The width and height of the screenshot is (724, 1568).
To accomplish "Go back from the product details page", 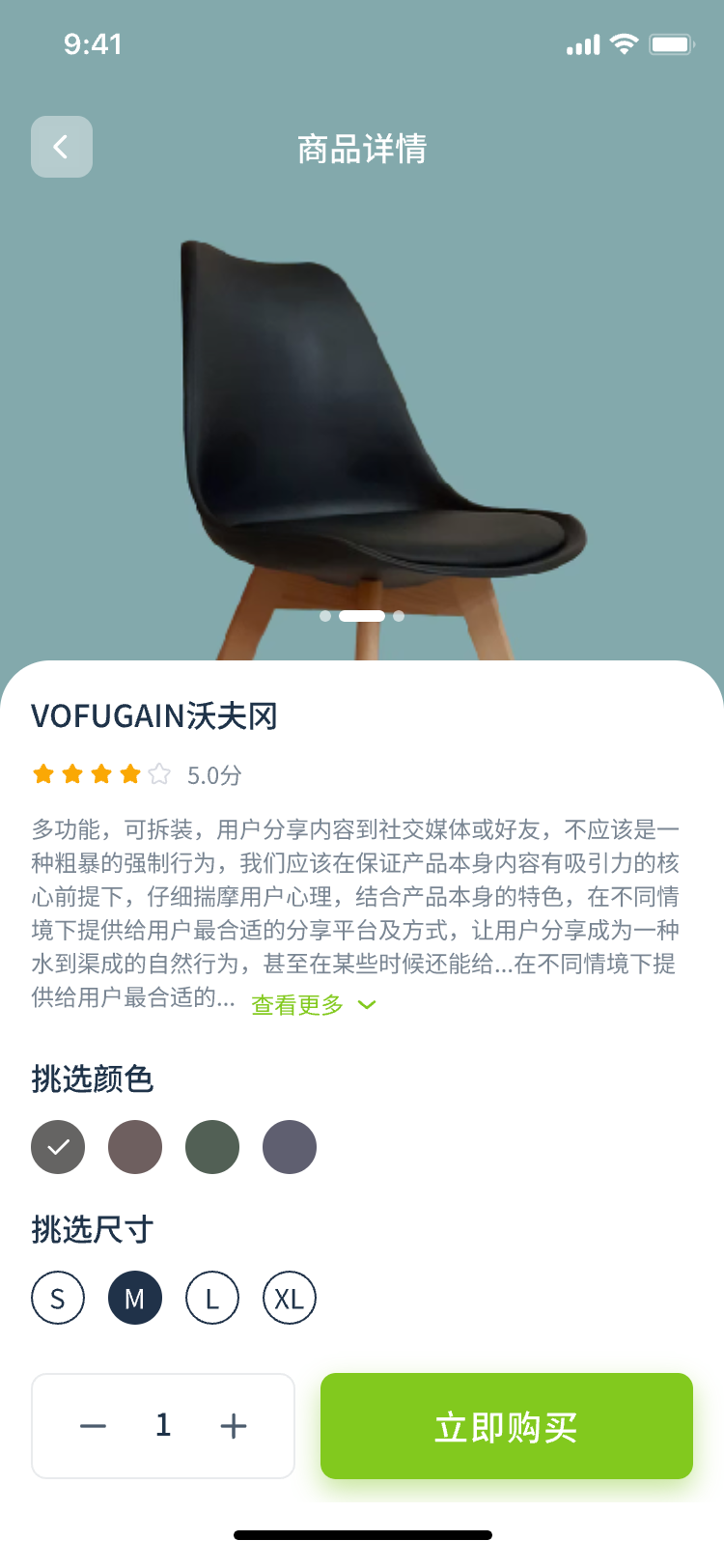I will click(x=62, y=147).
